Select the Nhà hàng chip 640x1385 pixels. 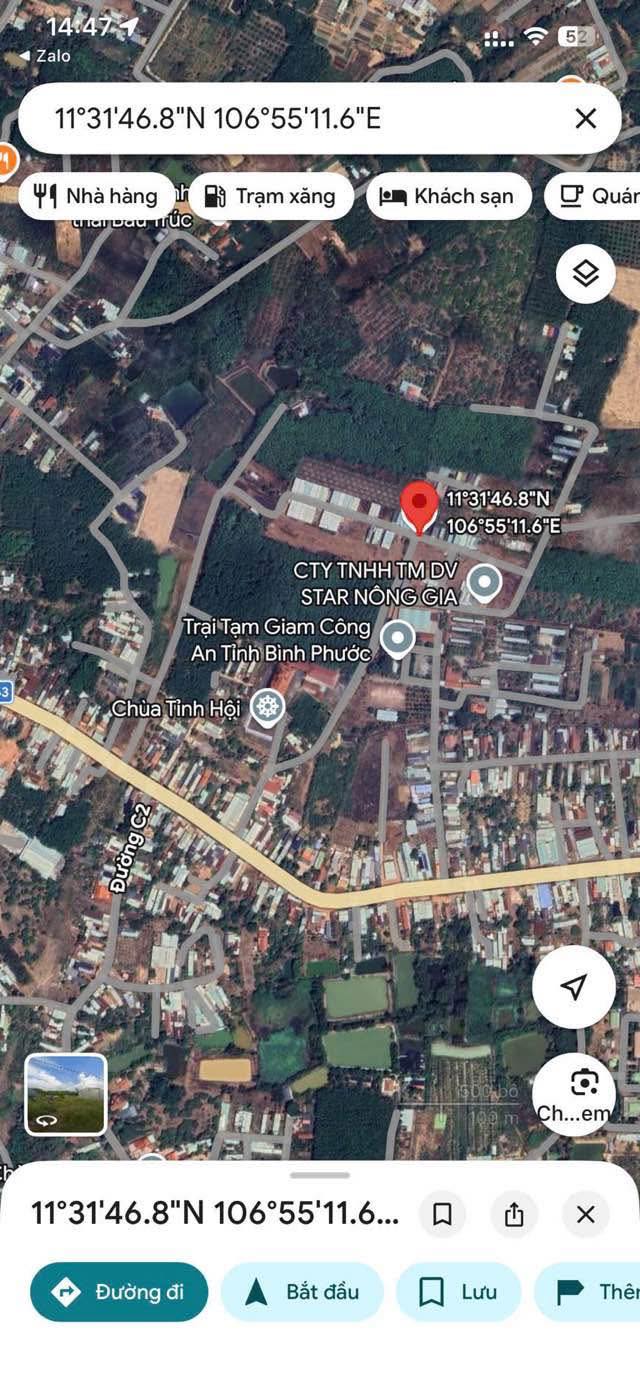click(x=96, y=196)
